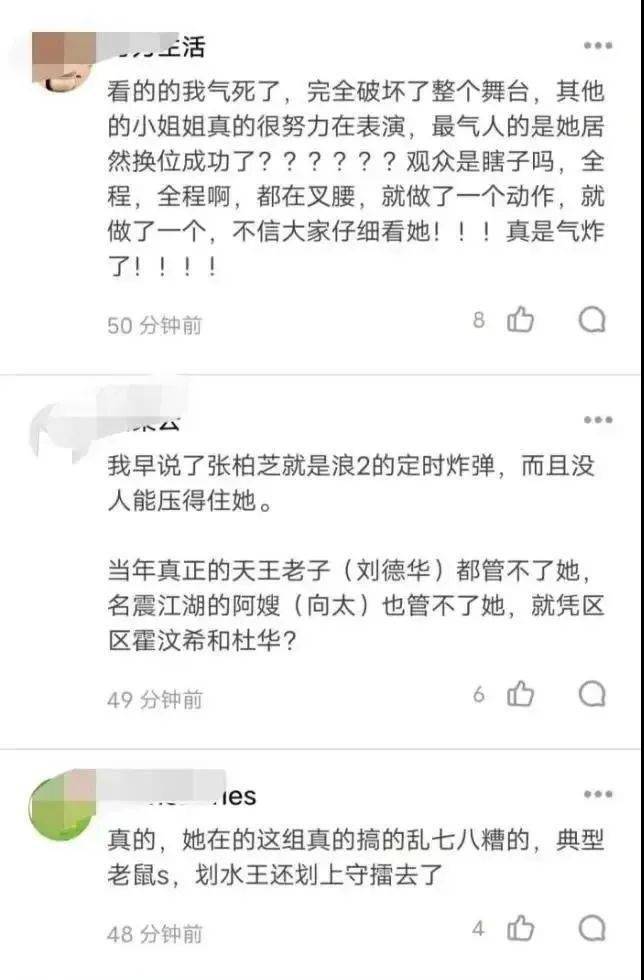Reply to the comment posted 49 minutes ago
The height and width of the screenshot is (980, 644).
coord(592,695)
